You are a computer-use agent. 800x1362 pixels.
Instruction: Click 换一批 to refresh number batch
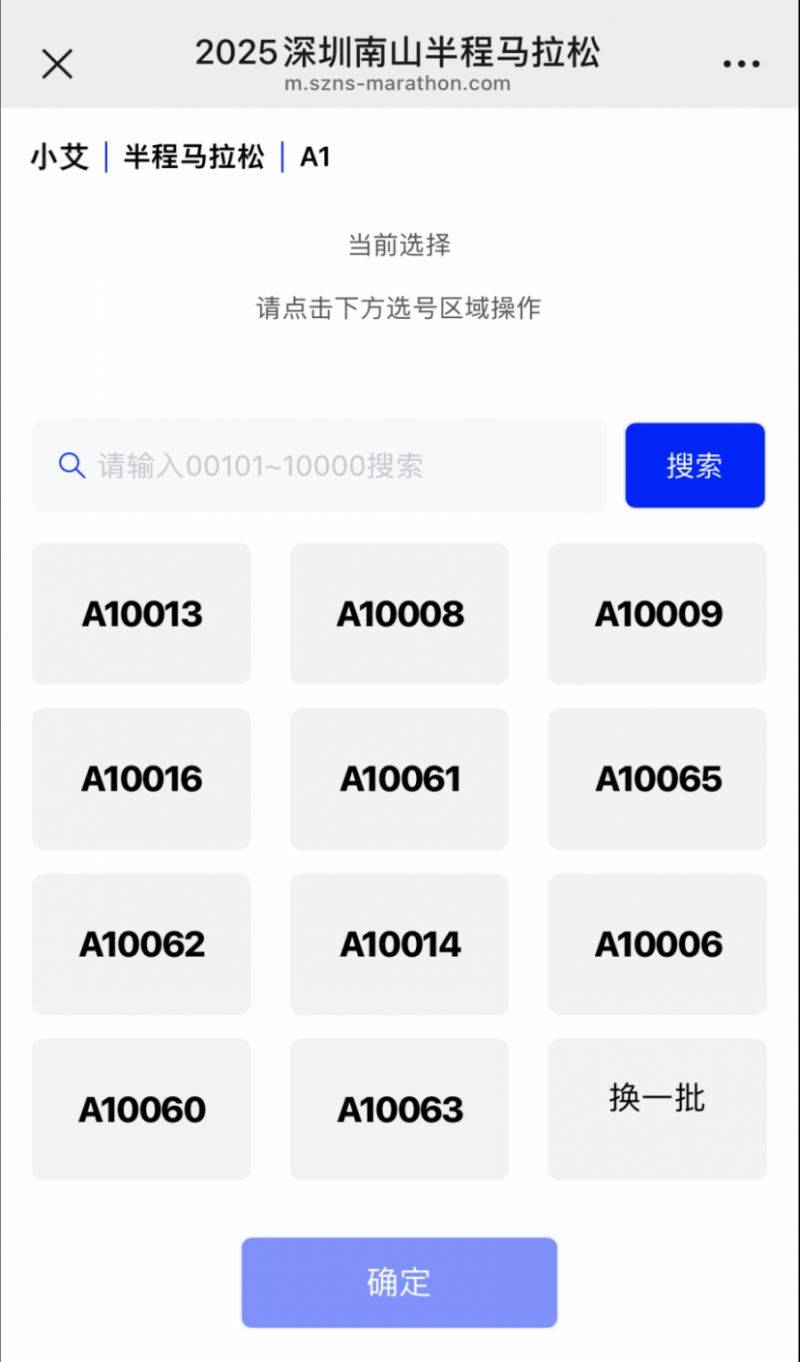[656, 1097]
